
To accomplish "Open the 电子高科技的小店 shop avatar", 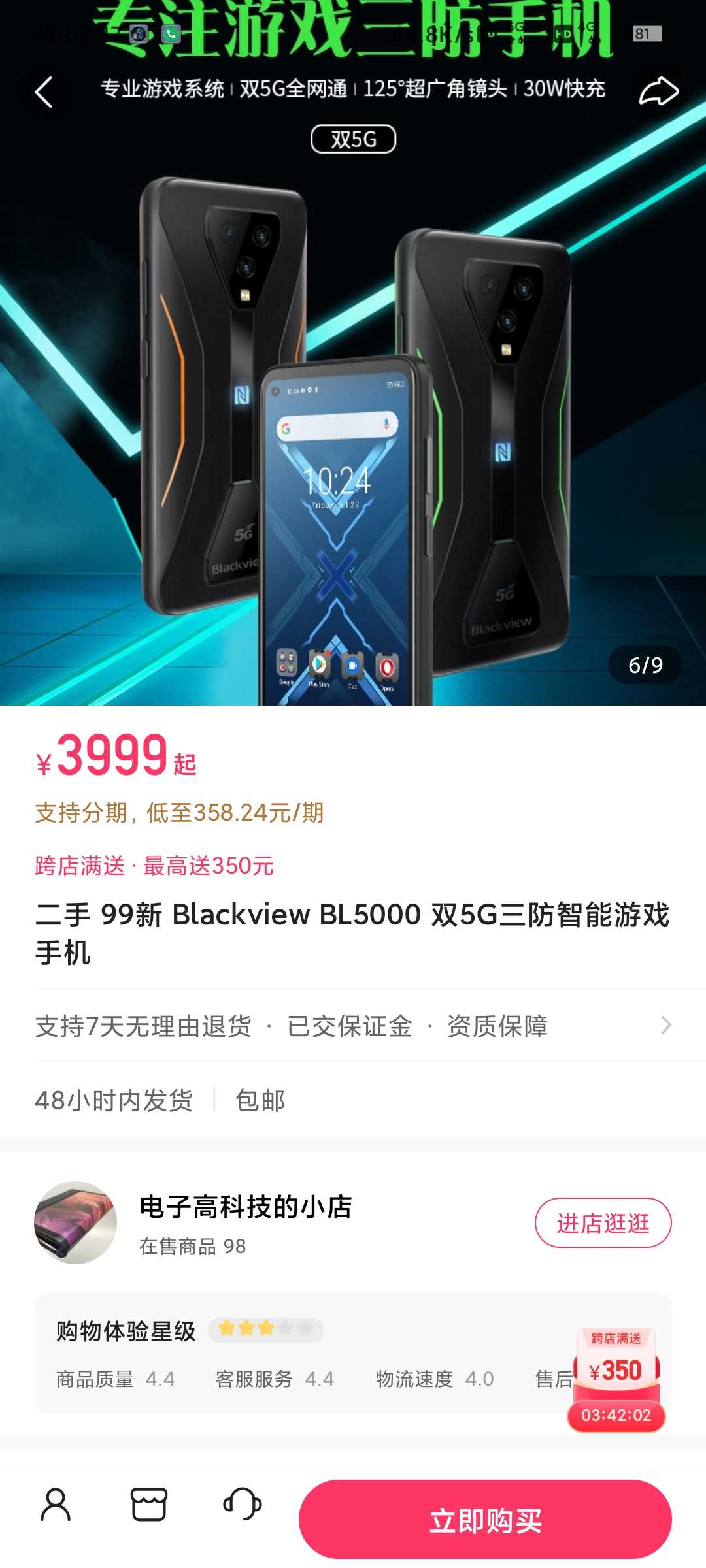I will pyautogui.click(x=76, y=1222).
